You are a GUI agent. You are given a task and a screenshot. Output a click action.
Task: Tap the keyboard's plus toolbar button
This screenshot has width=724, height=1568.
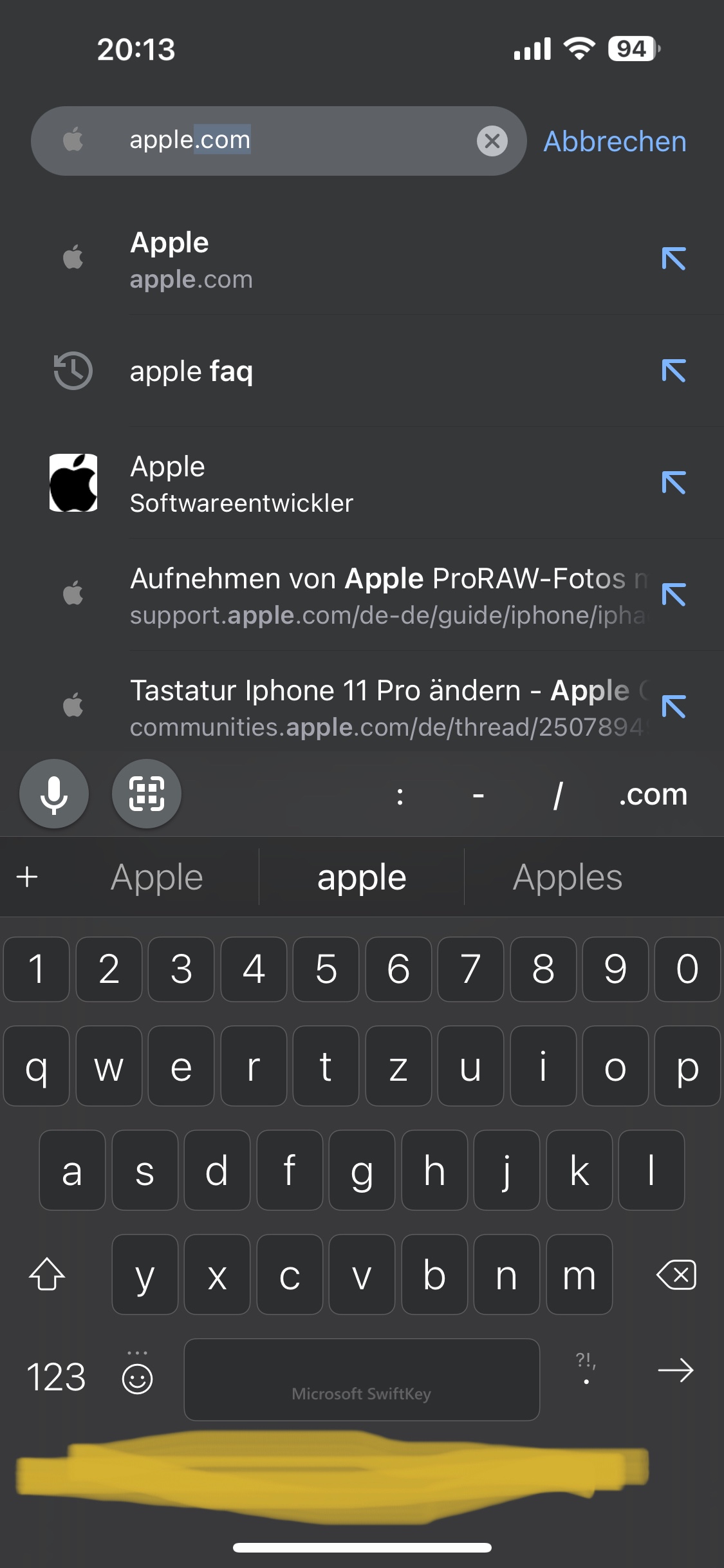pos(27,877)
